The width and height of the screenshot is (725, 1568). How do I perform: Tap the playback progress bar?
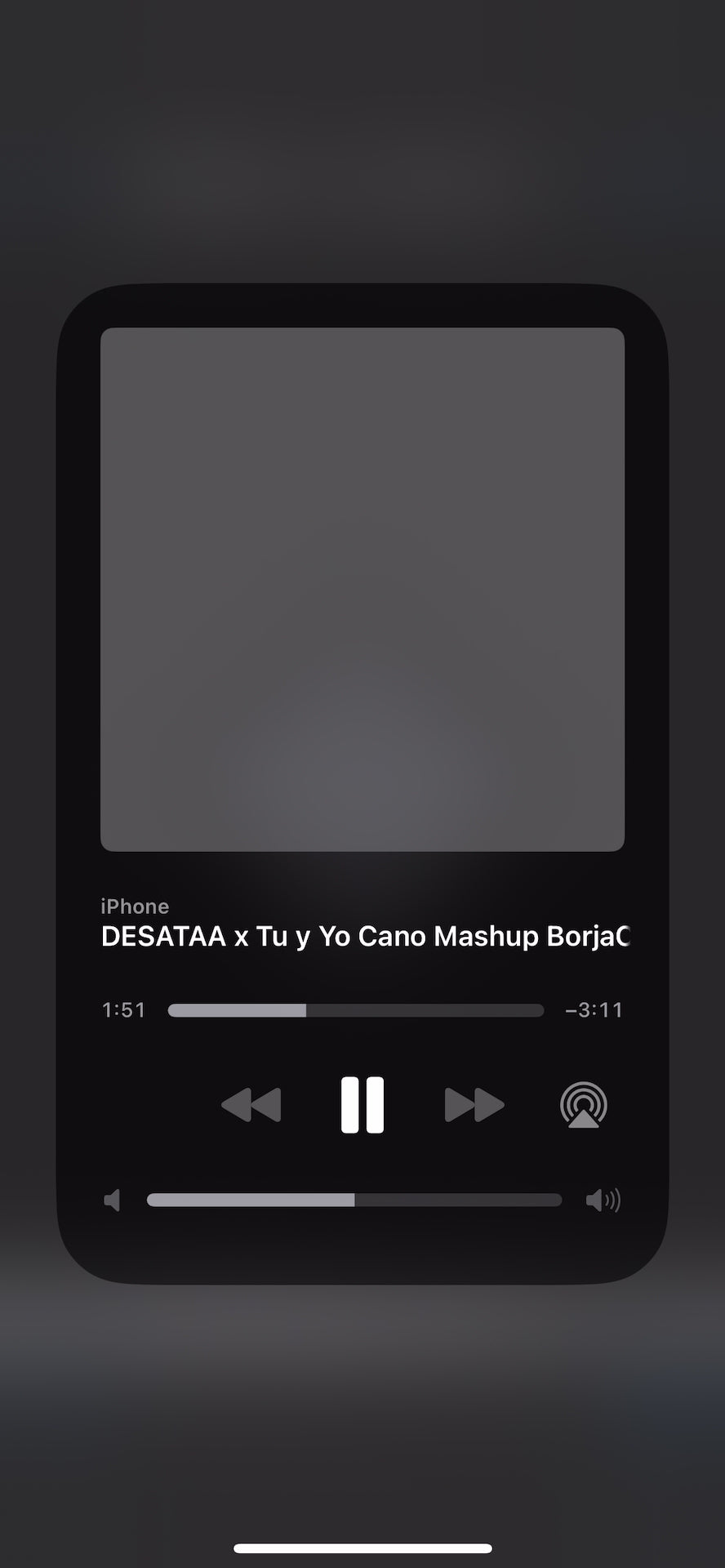tap(355, 1010)
